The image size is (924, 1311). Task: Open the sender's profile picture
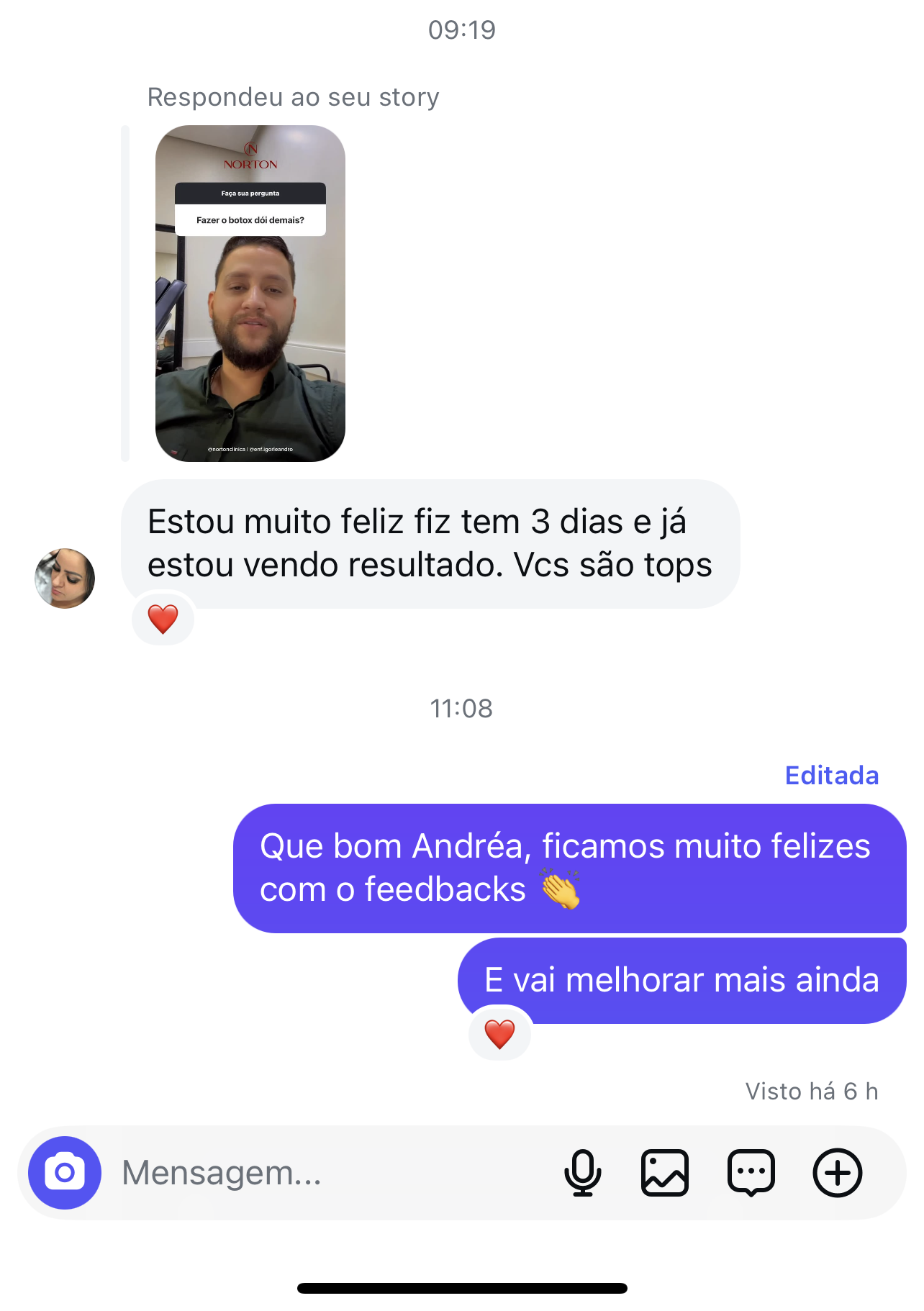point(65,579)
